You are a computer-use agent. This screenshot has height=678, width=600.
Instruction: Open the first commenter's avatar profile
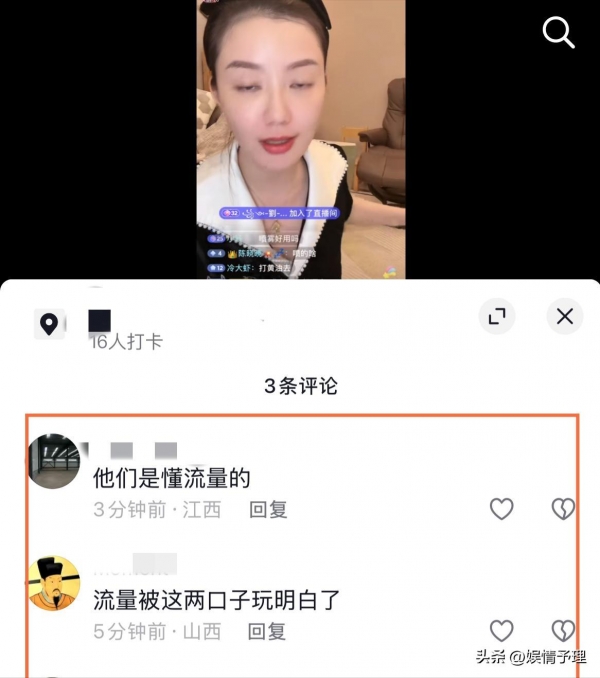click(x=53, y=462)
